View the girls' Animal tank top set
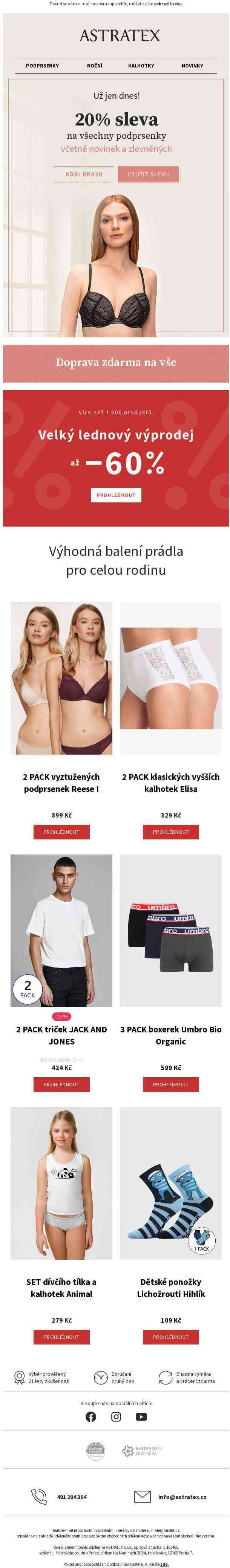This screenshot has height=1568, width=230. tap(61, 1337)
